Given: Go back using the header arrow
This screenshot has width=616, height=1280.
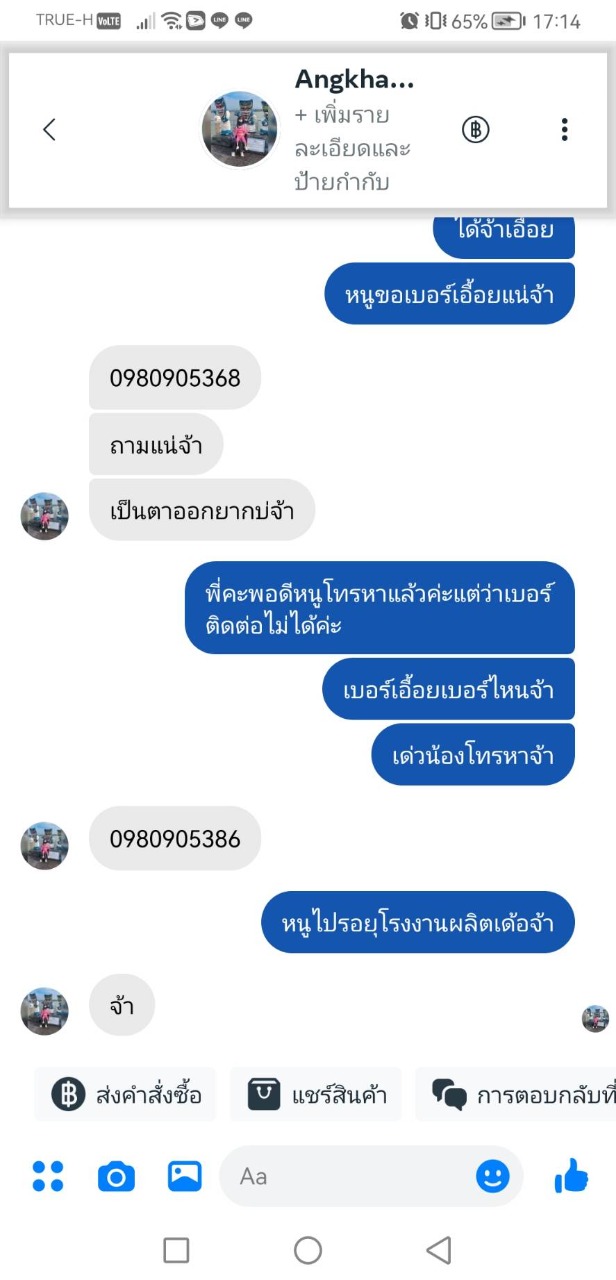Looking at the screenshot, I should (x=49, y=129).
